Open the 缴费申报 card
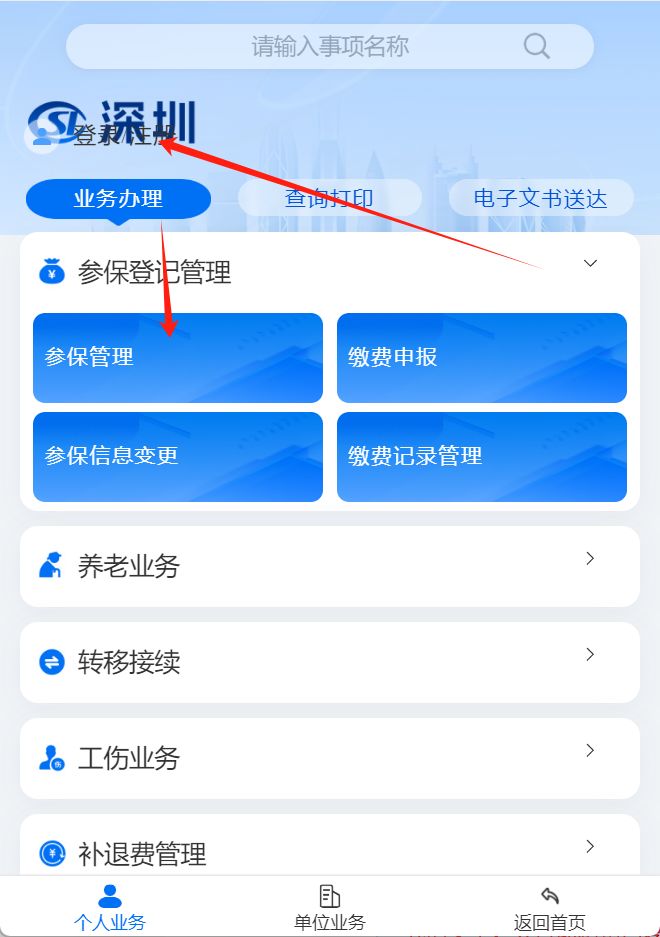Screen dimensions: 660x937 pos(481,358)
